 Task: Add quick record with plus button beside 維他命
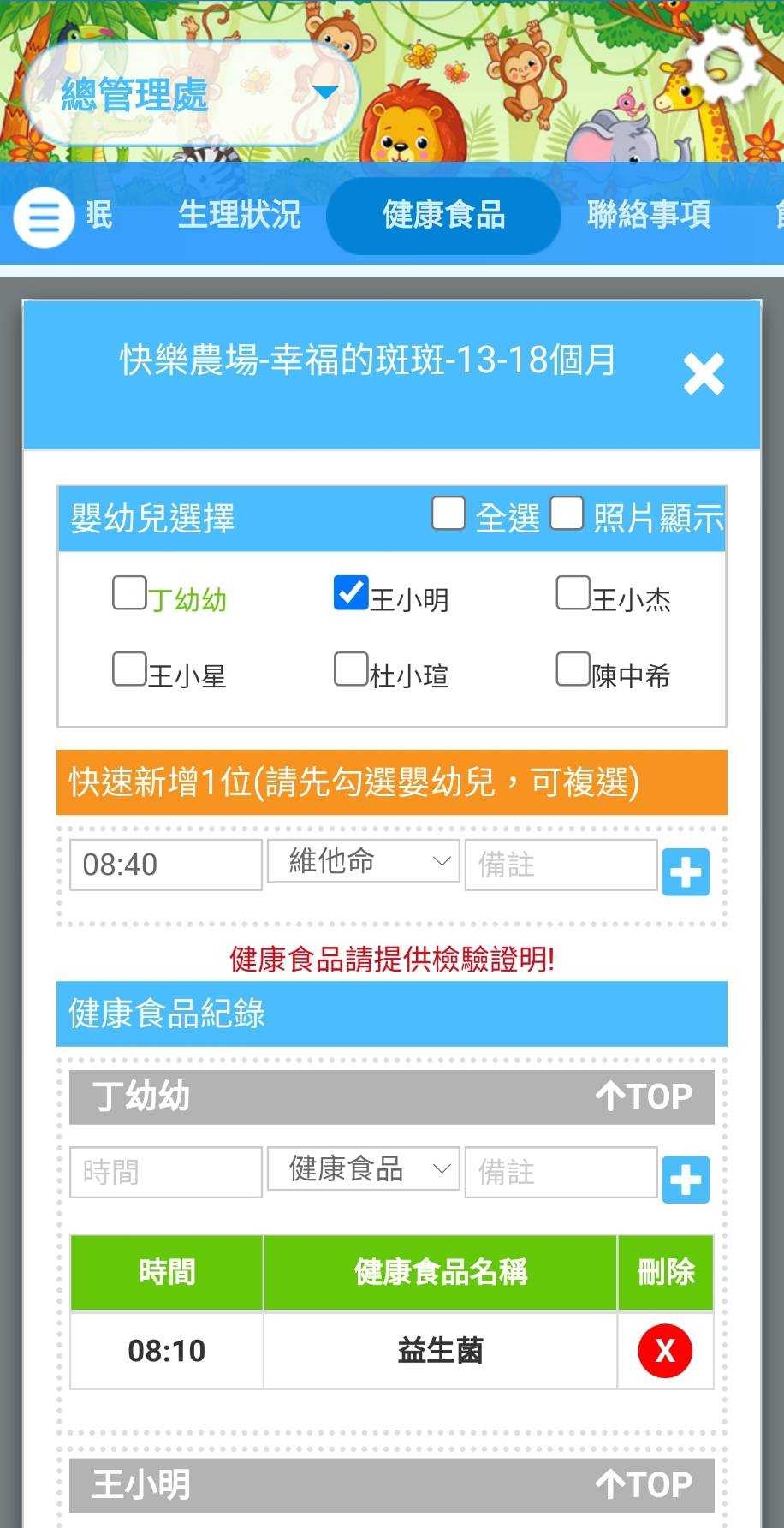click(686, 872)
